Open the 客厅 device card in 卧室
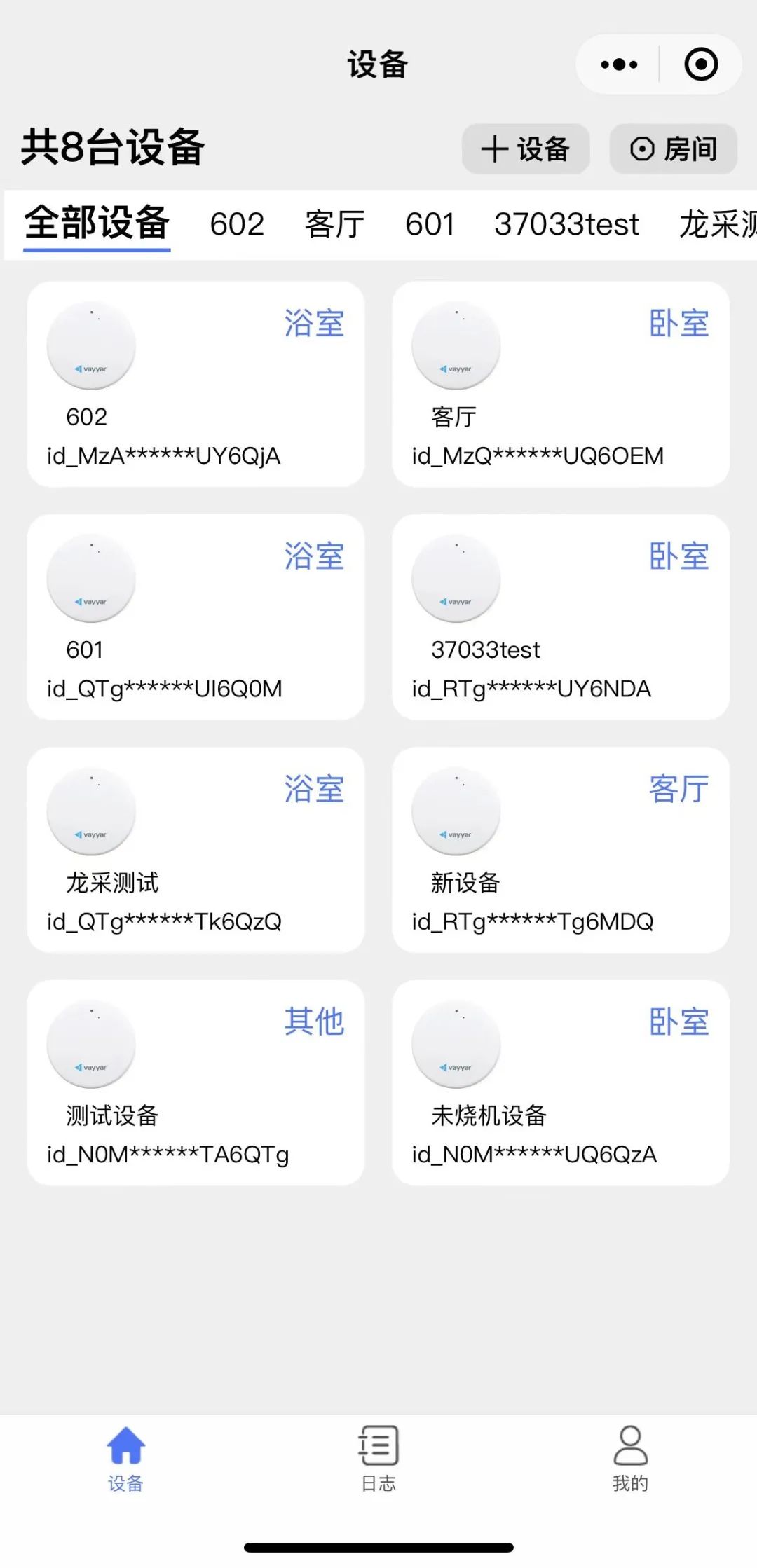The height and width of the screenshot is (1568, 757). [560, 385]
